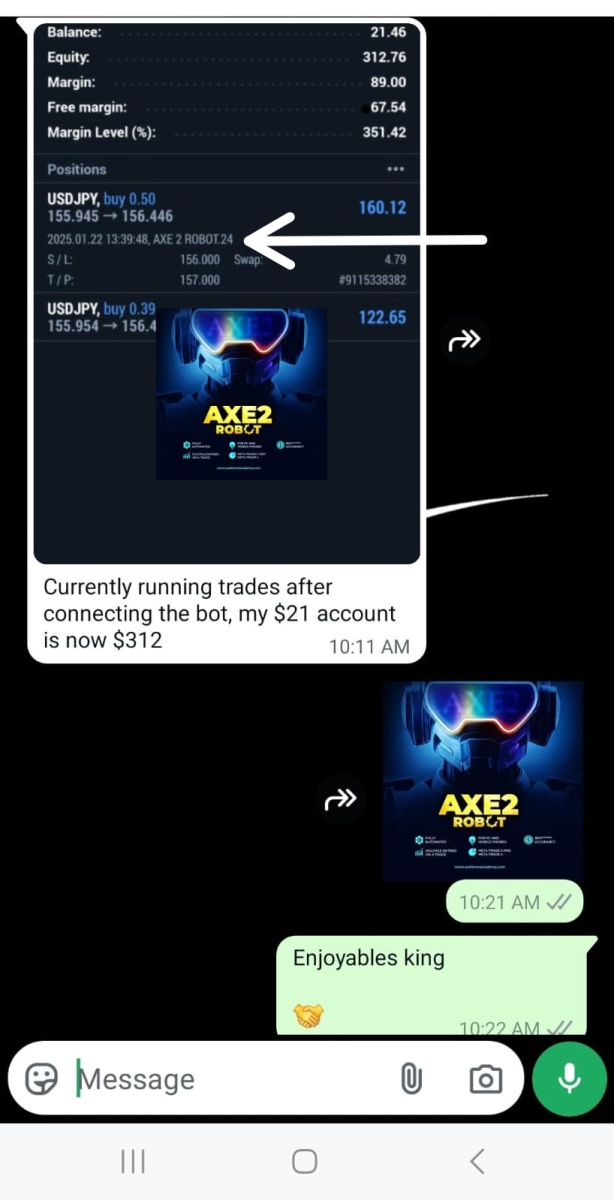This screenshot has width=614, height=1200.
Task: Open the camera from the message bar
Action: click(486, 1079)
